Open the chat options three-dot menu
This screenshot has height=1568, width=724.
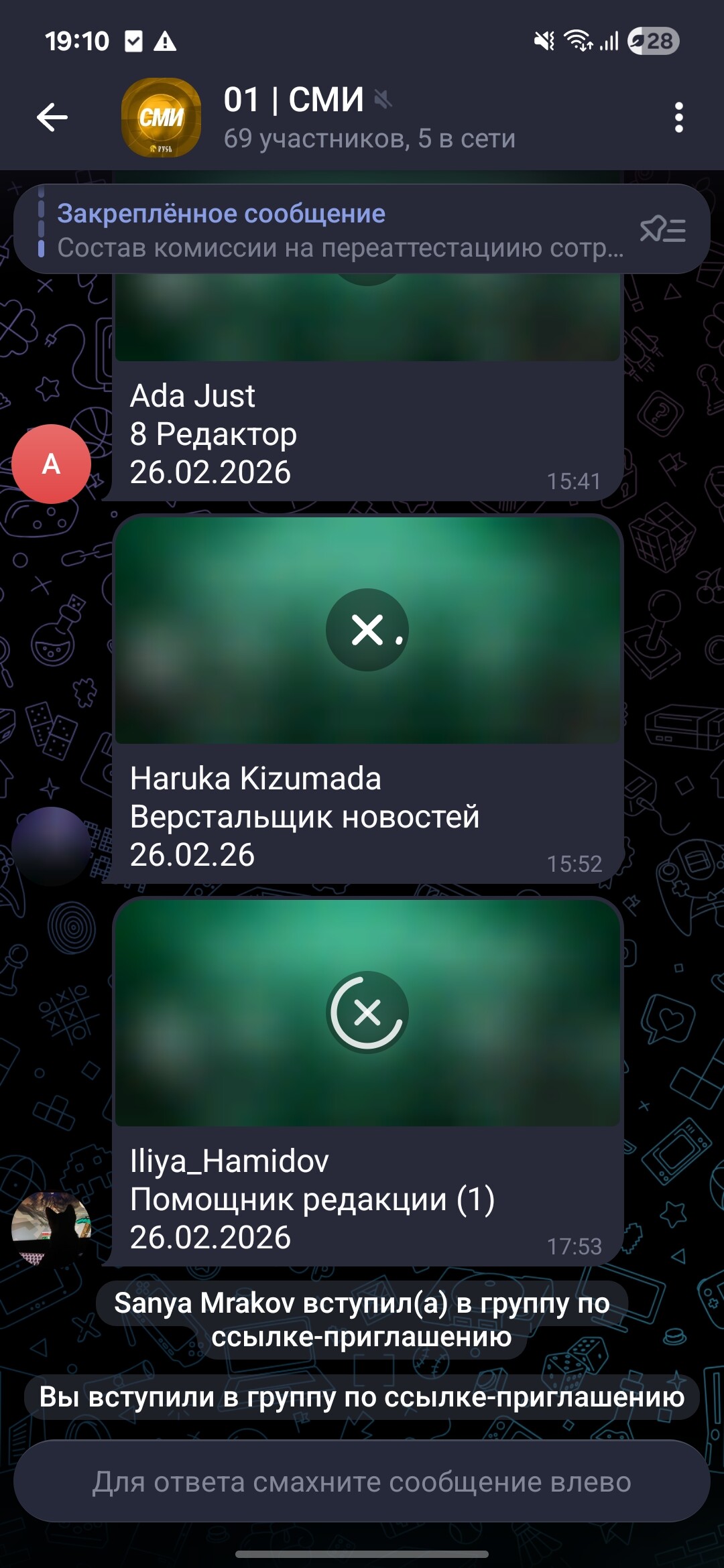pos(680,115)
